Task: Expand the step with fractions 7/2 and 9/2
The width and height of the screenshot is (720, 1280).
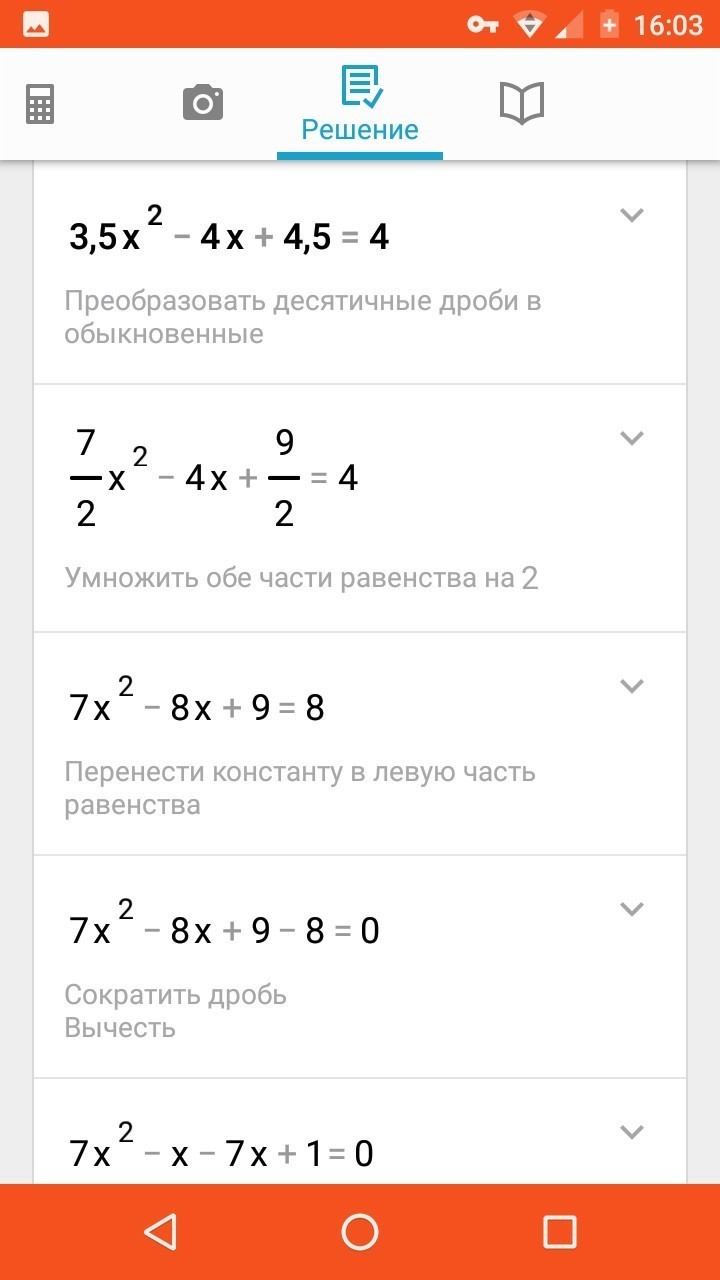Action: [632, 438]
